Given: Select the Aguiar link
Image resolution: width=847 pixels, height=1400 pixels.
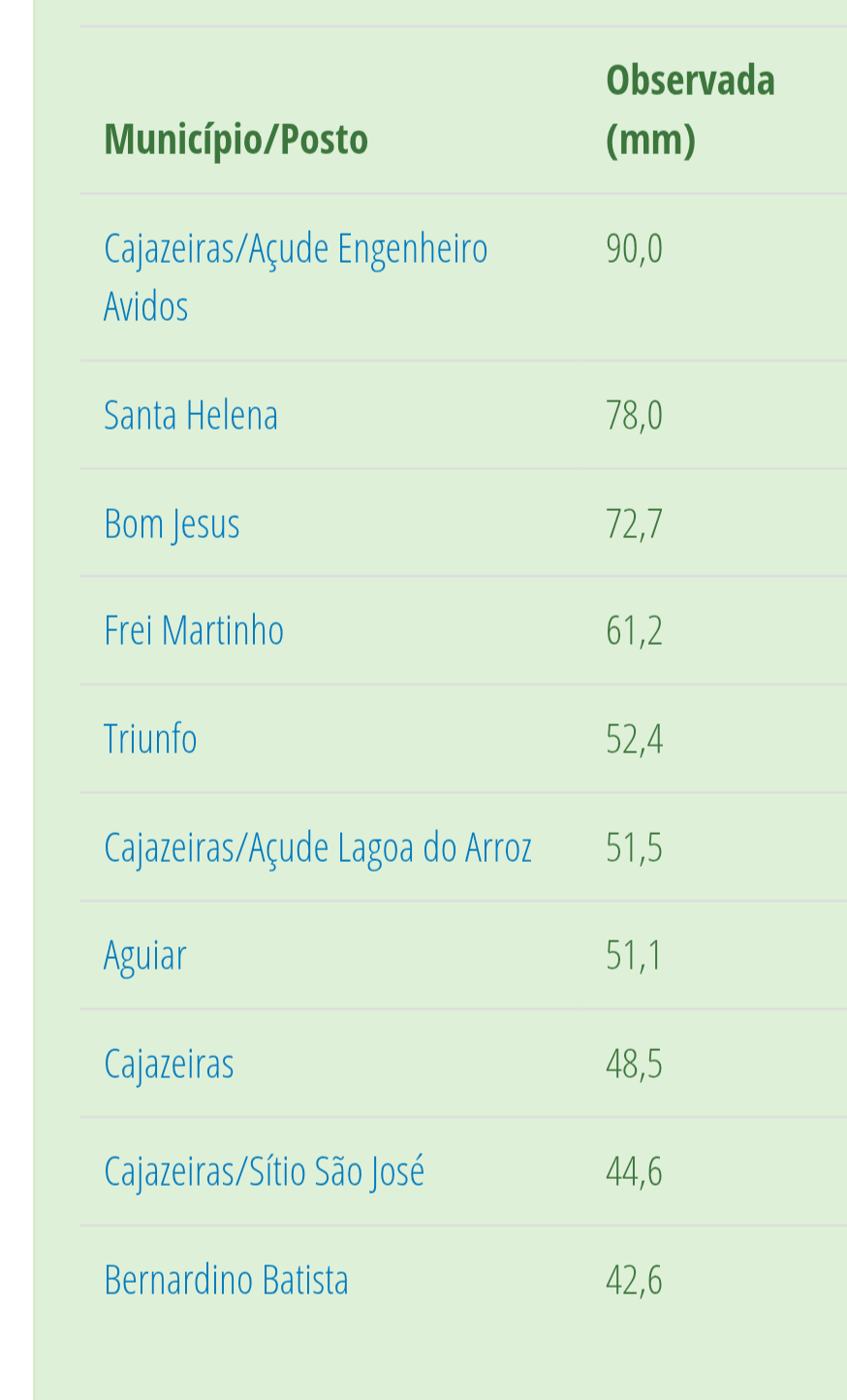Looking at the screenshot, I should (x=144, y=956).
